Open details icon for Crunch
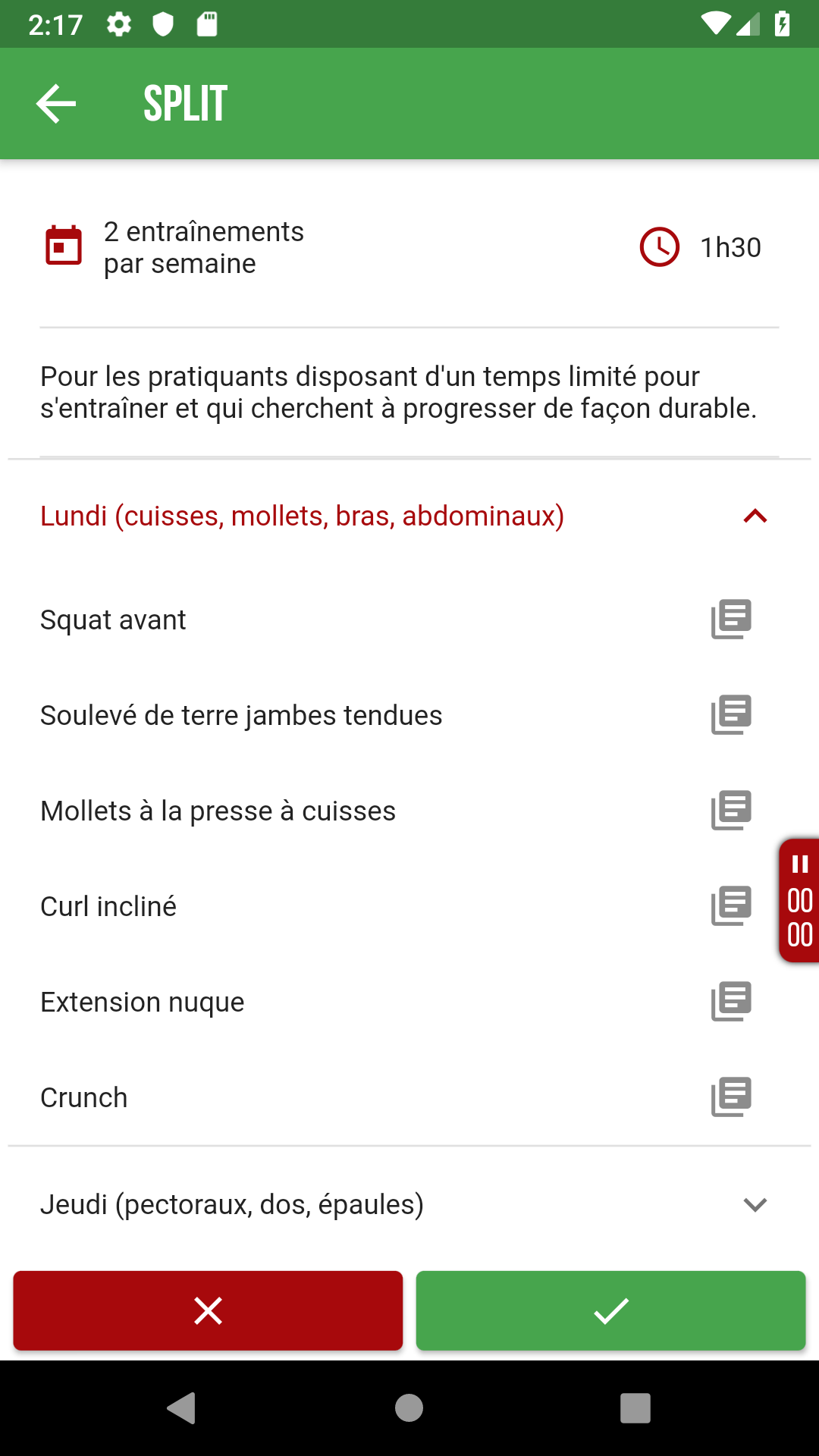 731,1097
